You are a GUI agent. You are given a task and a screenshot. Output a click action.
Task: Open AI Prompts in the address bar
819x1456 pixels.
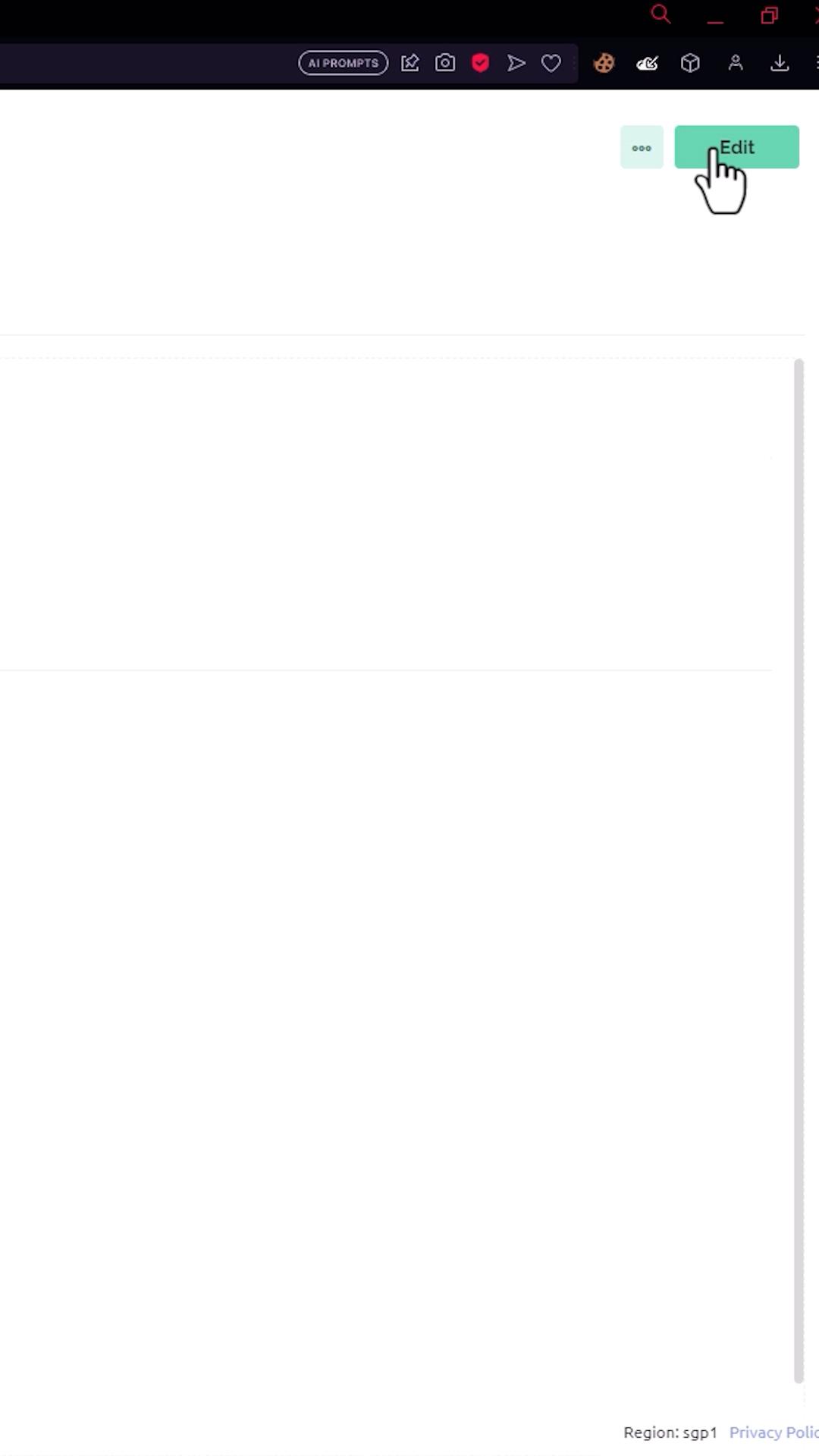(343, 63)
